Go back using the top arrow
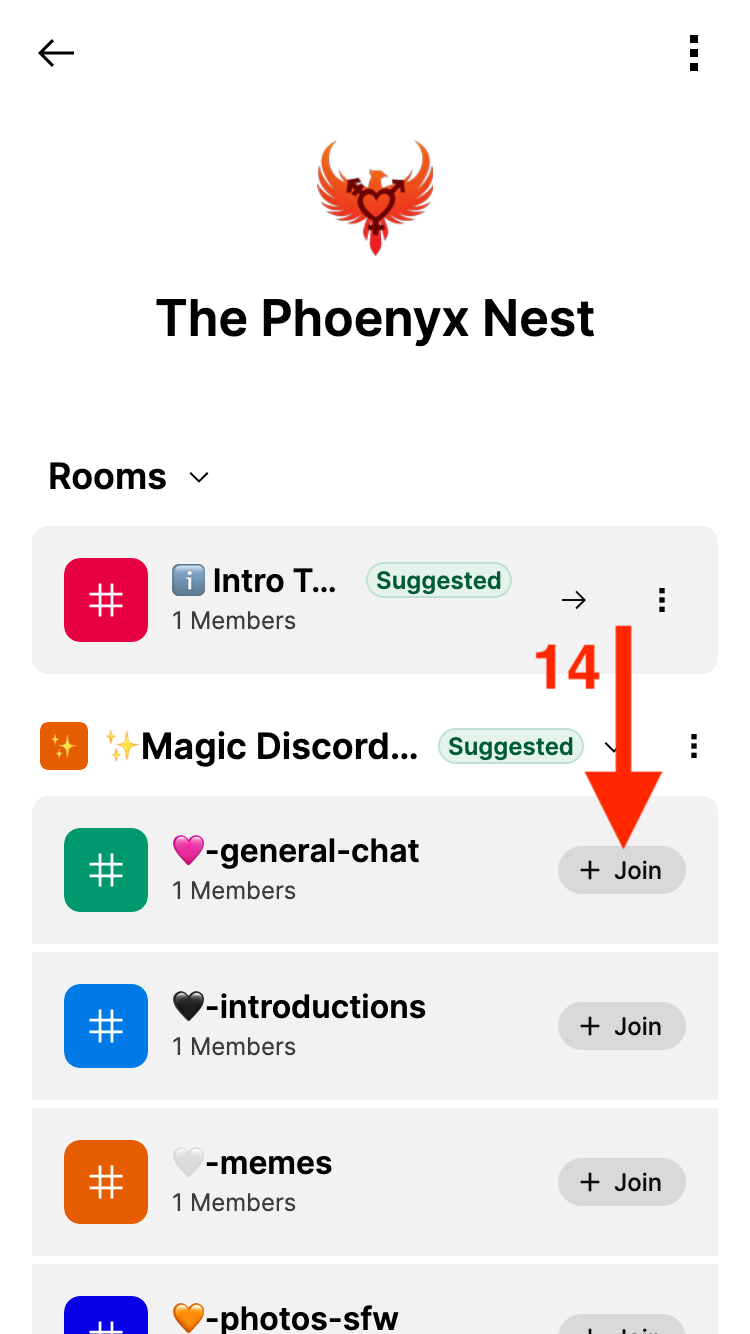Viewport: 750px width, 1334px height. (56, 53)
